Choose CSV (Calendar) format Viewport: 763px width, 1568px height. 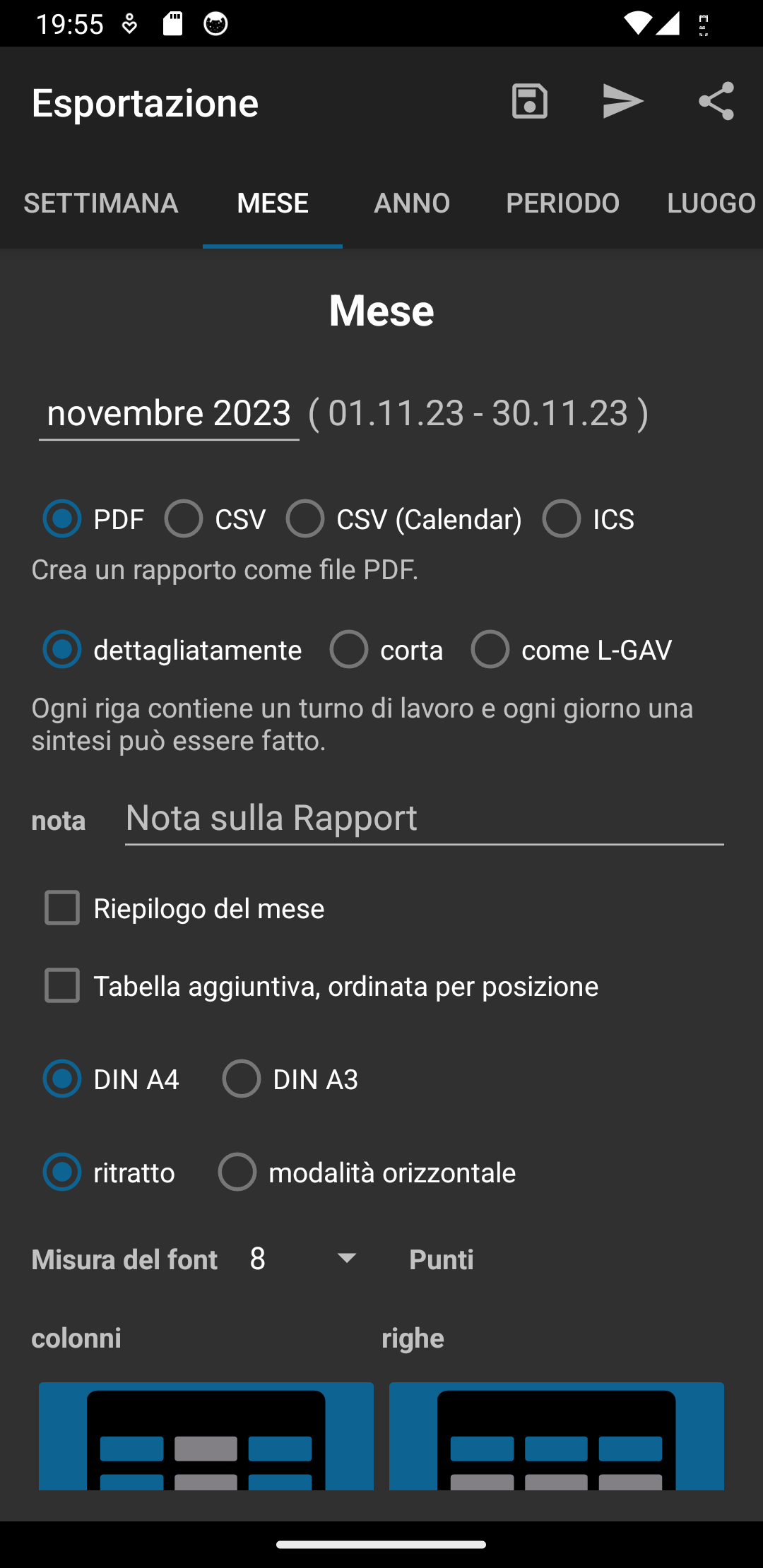click(x=404, y=519)
